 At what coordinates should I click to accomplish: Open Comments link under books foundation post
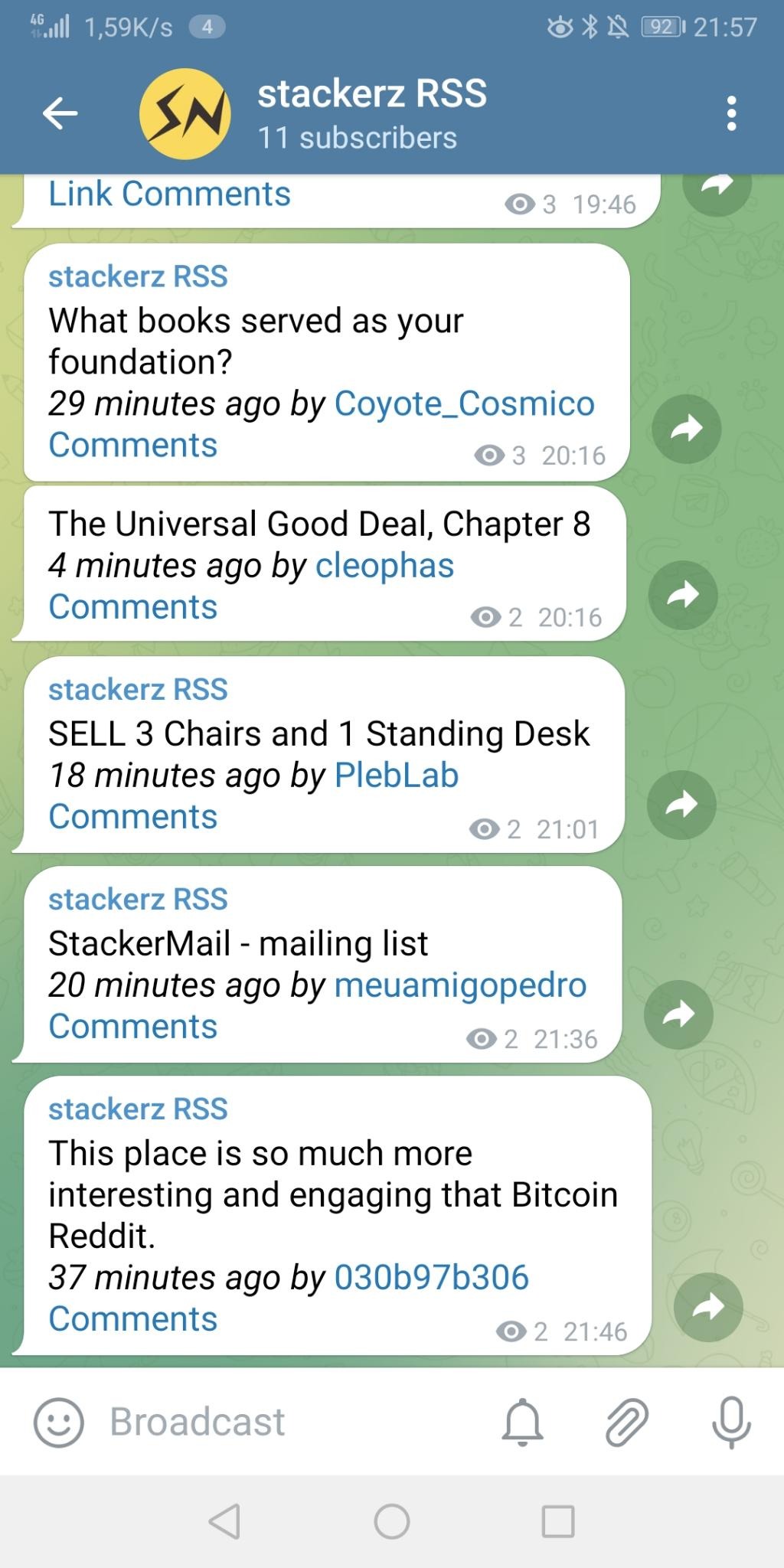click(x=132, y=445)
